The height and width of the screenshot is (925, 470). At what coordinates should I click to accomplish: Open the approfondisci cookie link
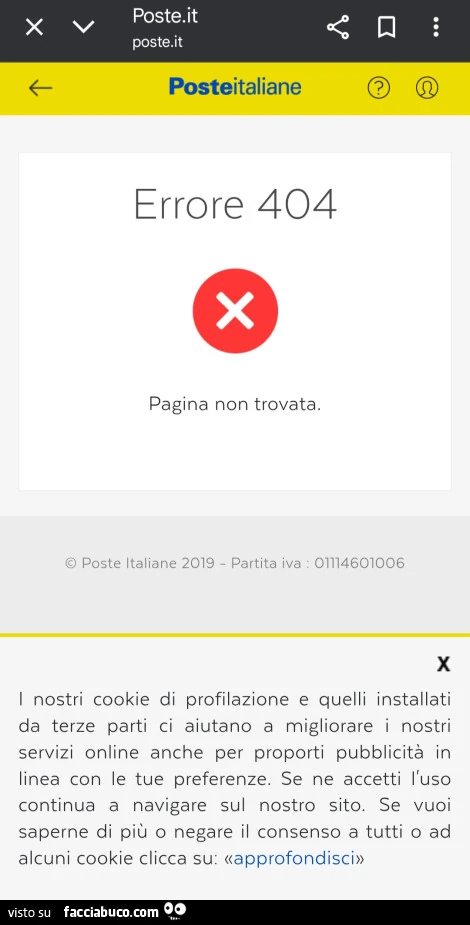coord(294,858)
